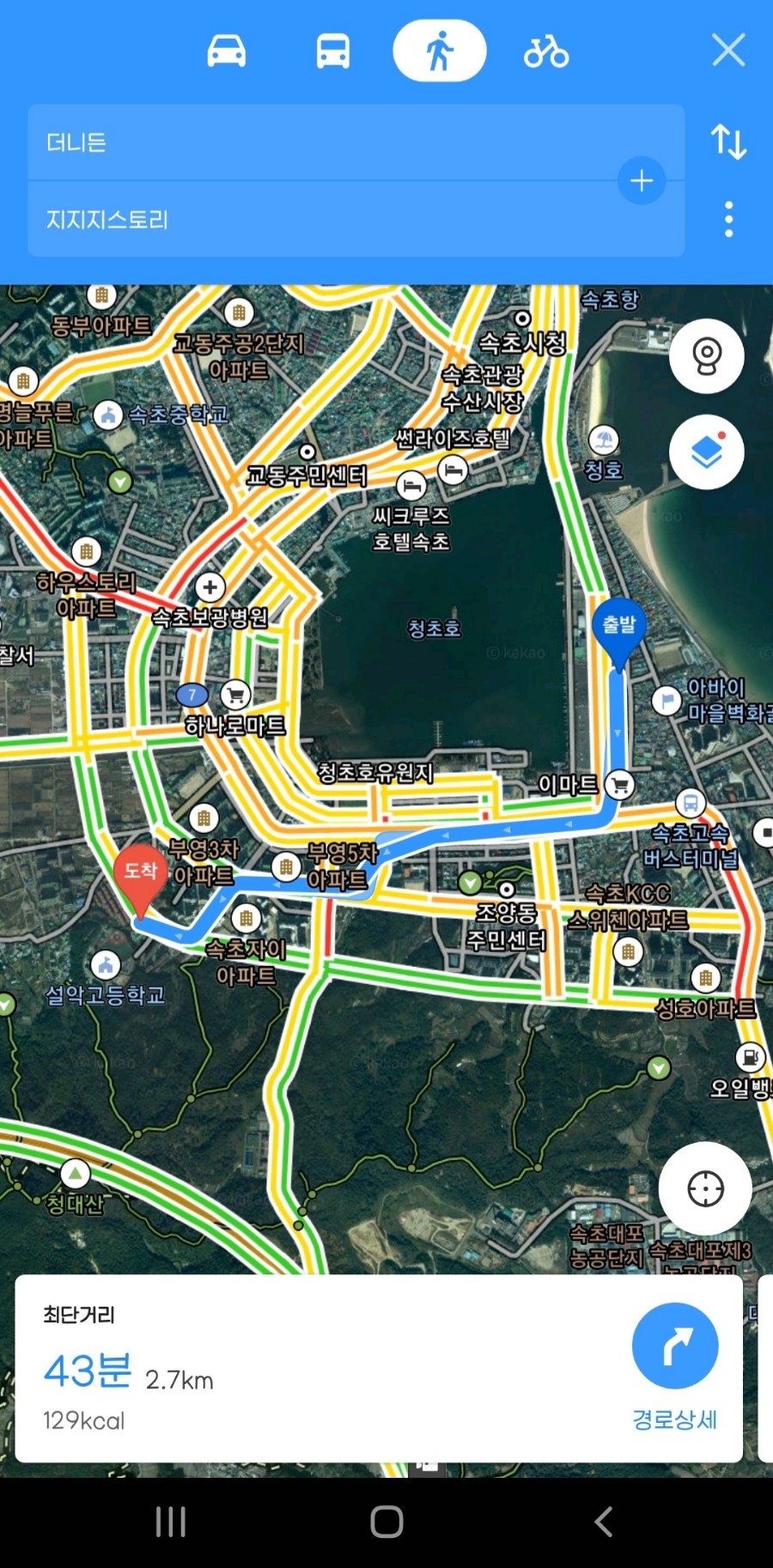This screenshot has width=773, height=1568.
Task: Swap start and destination
Action: tap(728, 142)
